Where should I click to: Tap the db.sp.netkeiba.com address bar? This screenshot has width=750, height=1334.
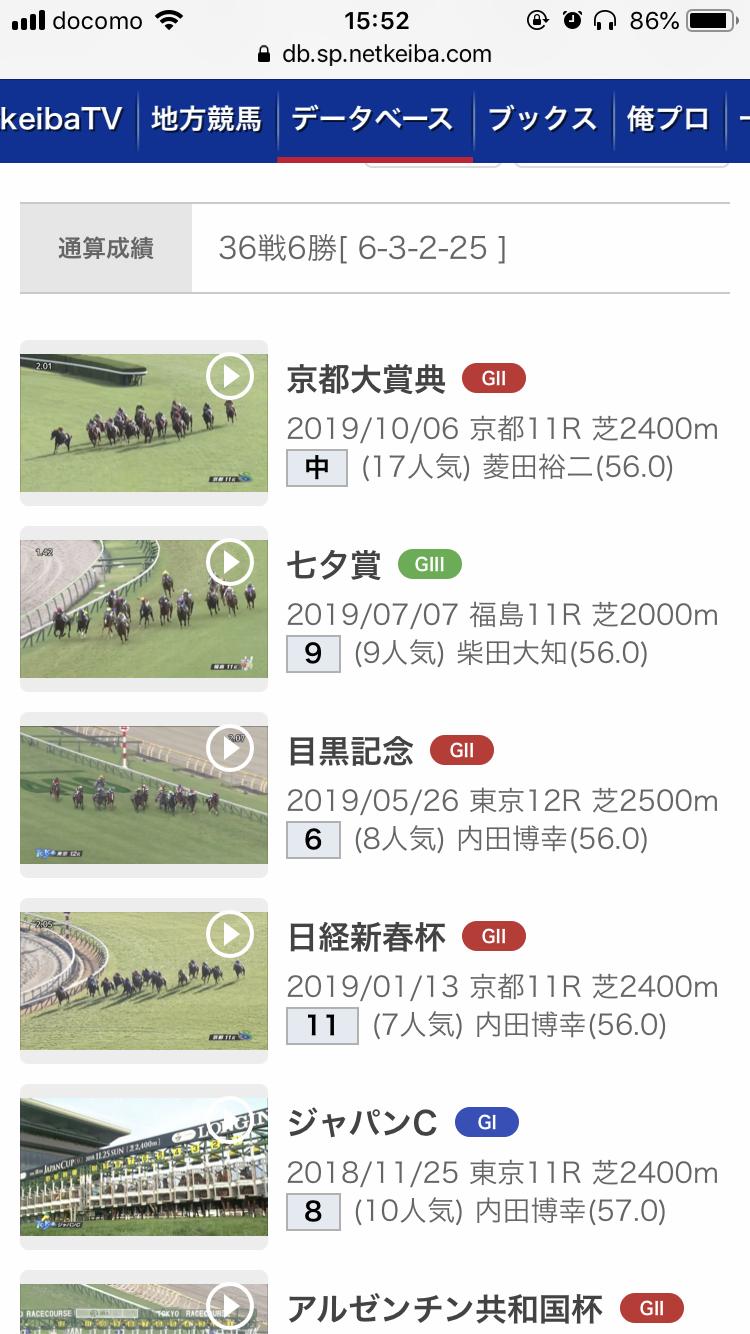click(x=375, y=54)
